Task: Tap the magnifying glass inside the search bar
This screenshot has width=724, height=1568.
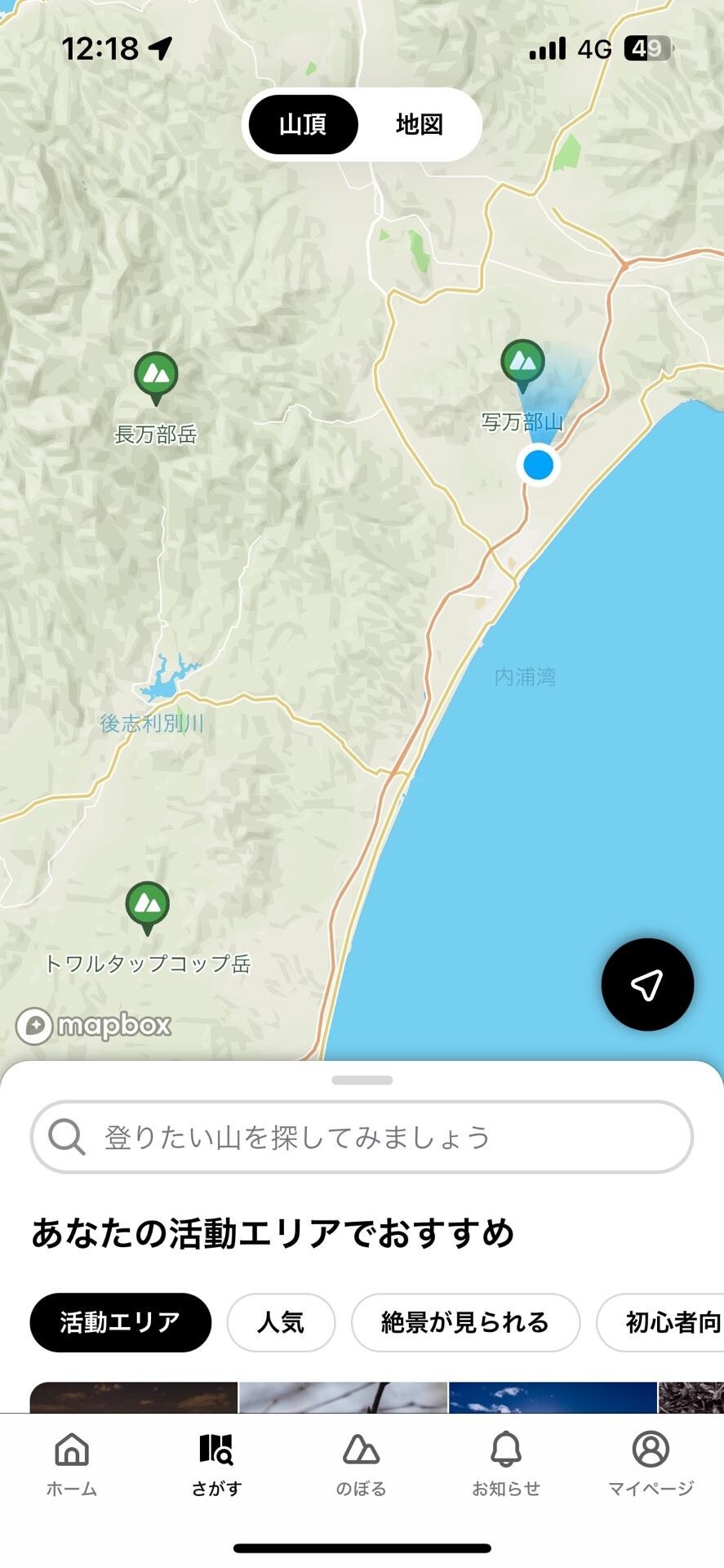Action: point(68,1136)
